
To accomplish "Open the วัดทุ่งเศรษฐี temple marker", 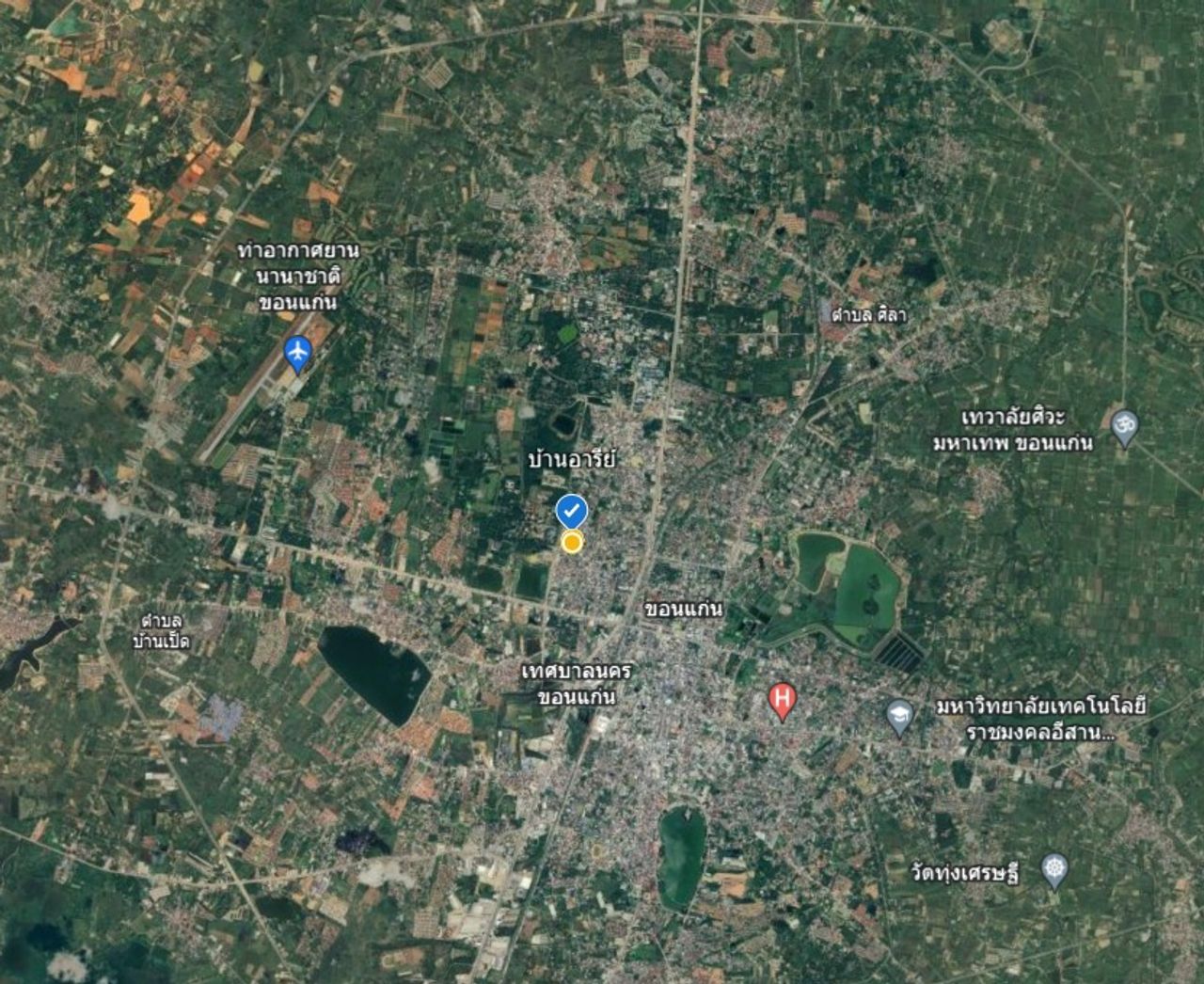I will coord(1056,871).
